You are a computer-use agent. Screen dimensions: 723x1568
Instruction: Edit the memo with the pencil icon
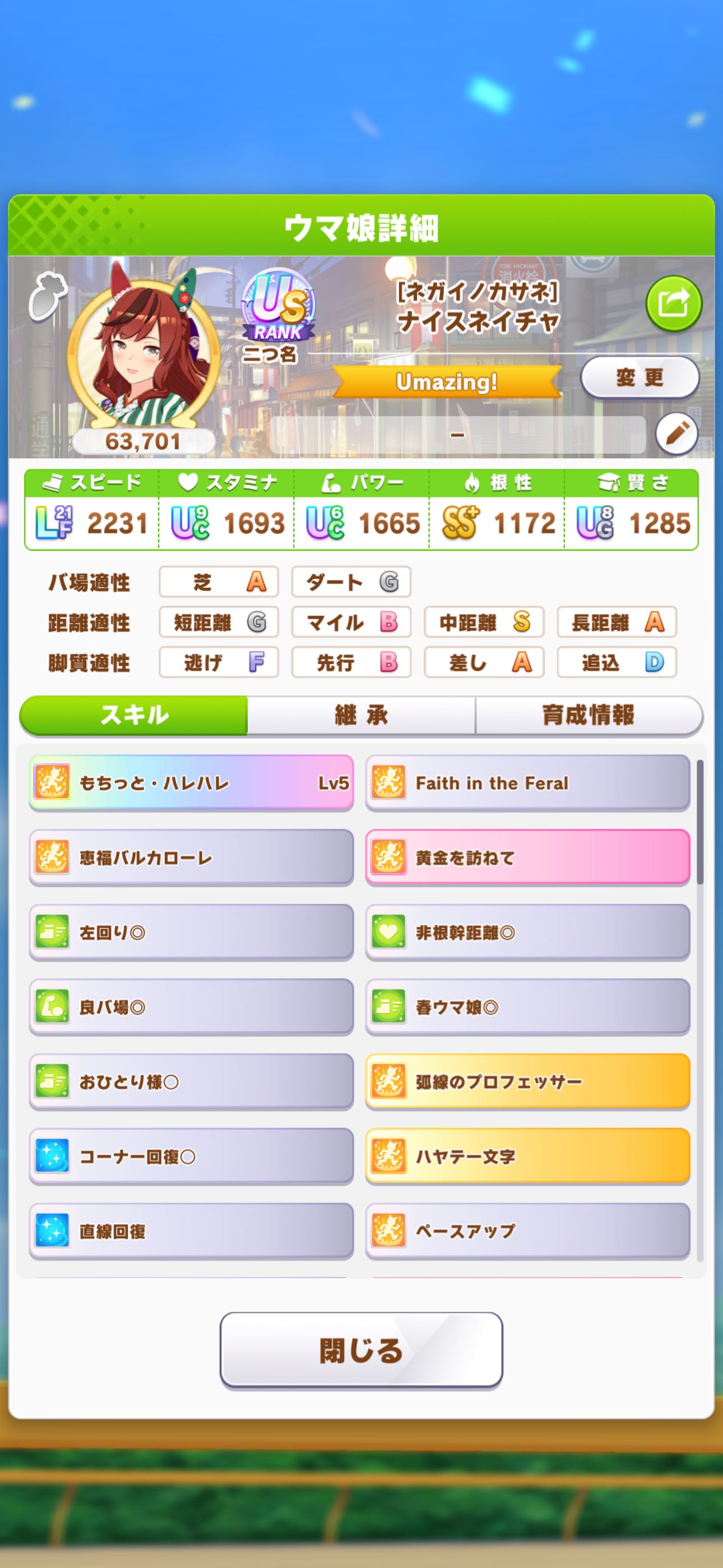click(x=676, y=435)
